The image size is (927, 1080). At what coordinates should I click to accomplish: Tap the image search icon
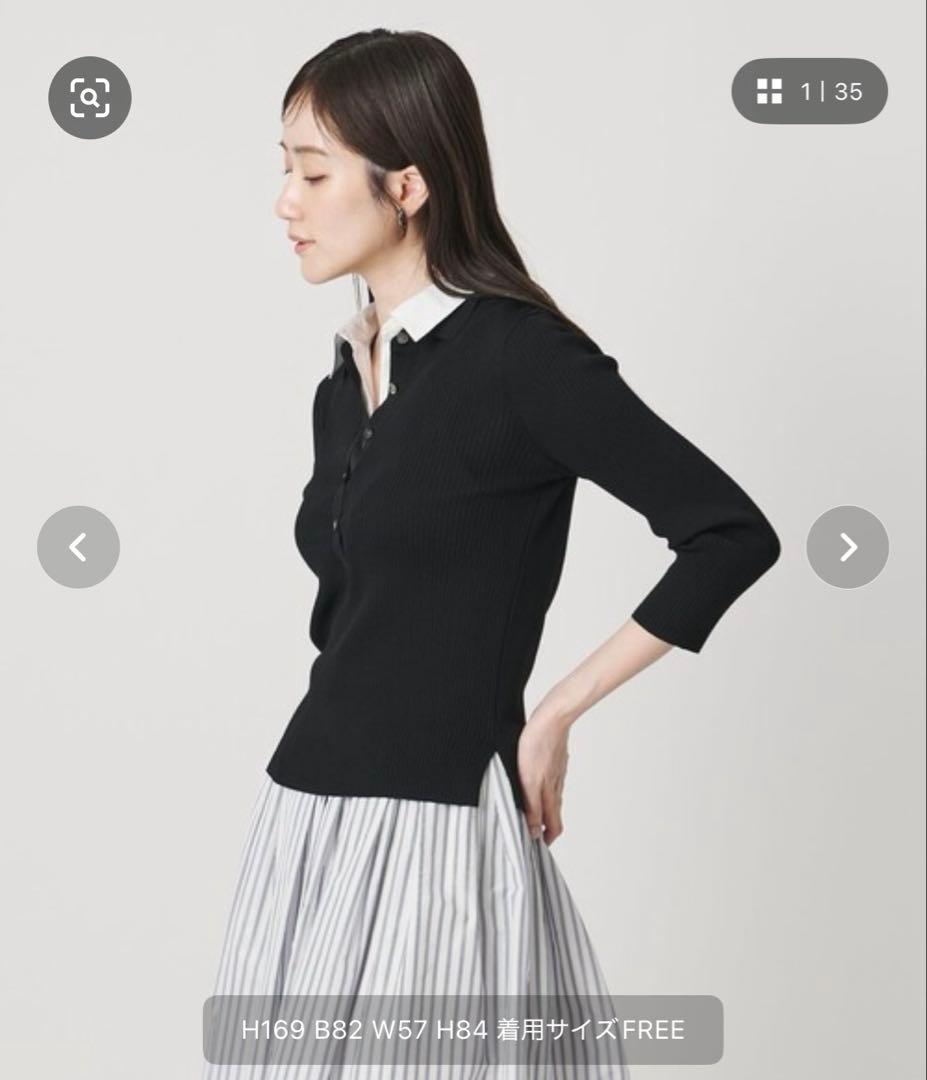pyautogui.click(x=90, y=98)
